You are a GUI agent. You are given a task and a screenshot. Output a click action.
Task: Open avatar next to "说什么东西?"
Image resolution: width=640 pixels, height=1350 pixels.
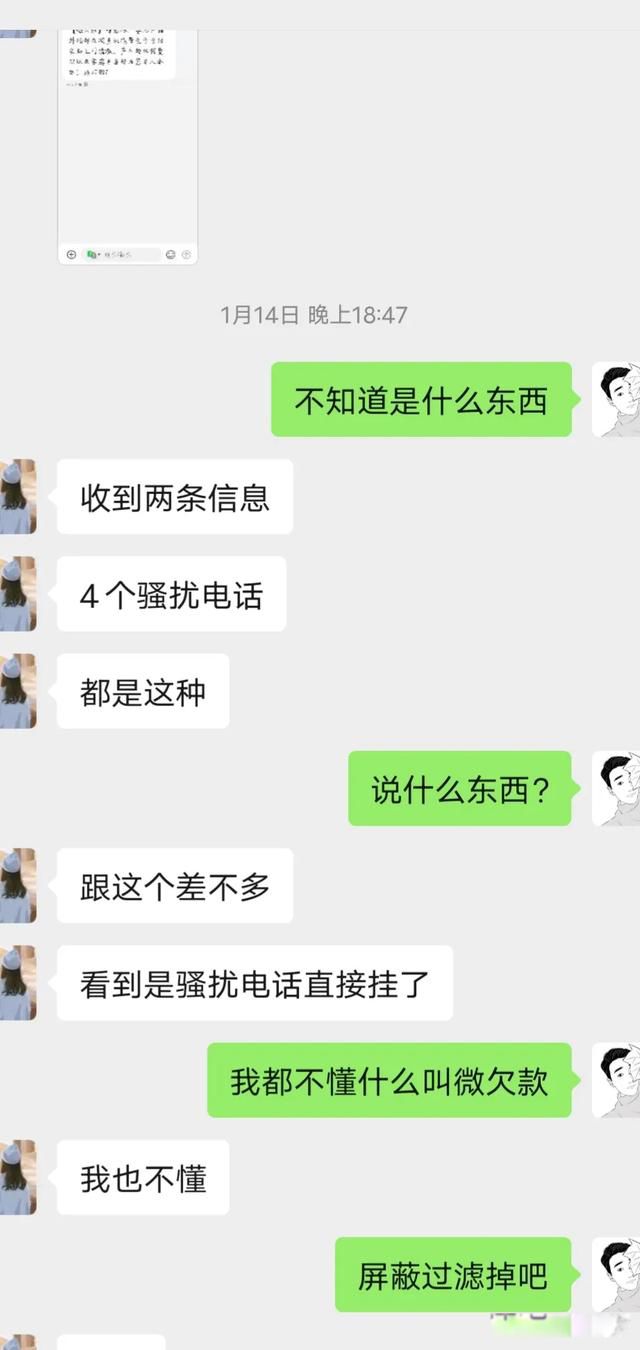coord(617,788)
